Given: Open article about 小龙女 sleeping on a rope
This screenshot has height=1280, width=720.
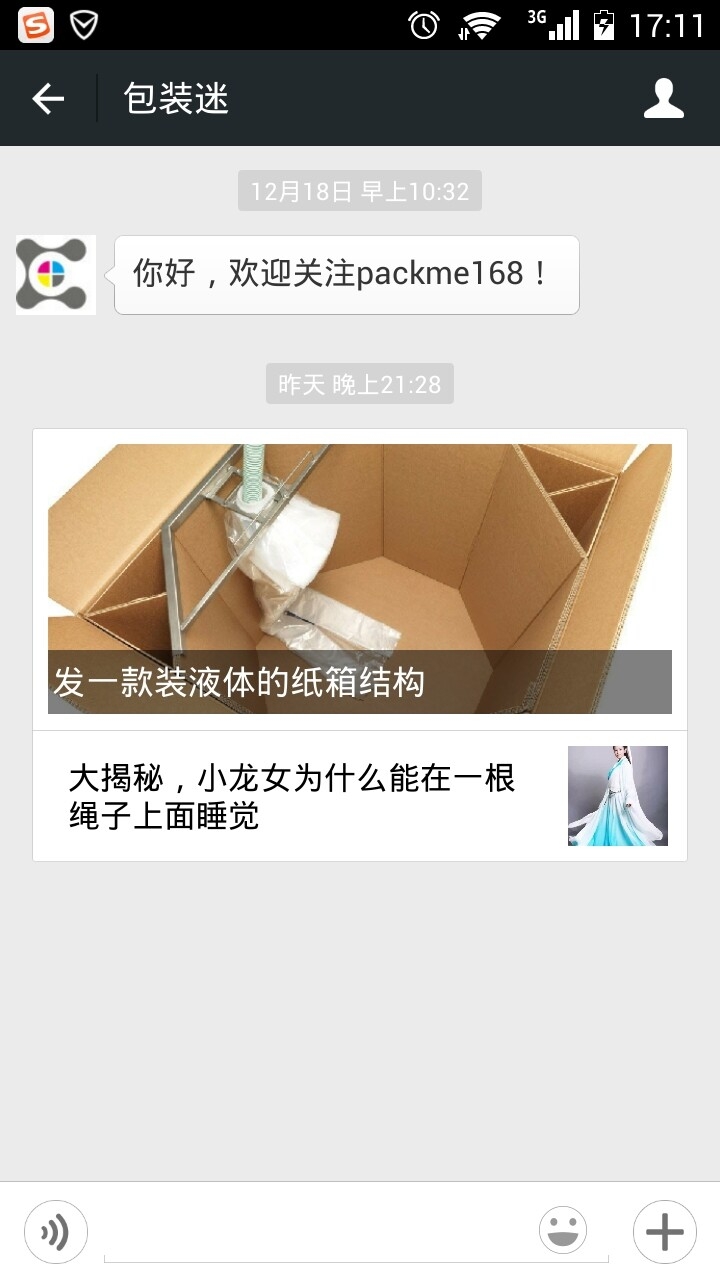Looking at the screenshot, I should click(x=360, y=796).
